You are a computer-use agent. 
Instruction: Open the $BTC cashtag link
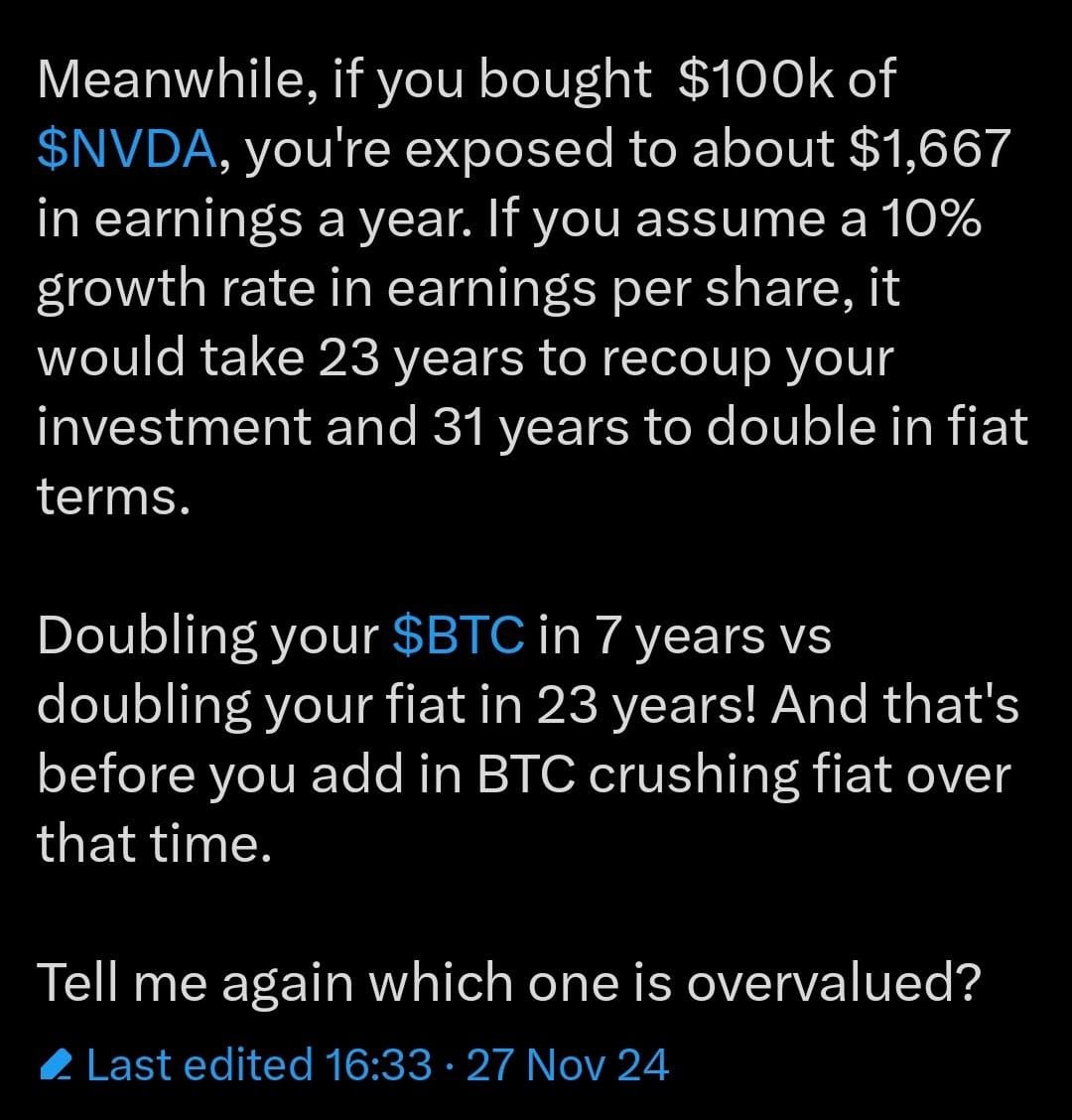tap(459, 636)
